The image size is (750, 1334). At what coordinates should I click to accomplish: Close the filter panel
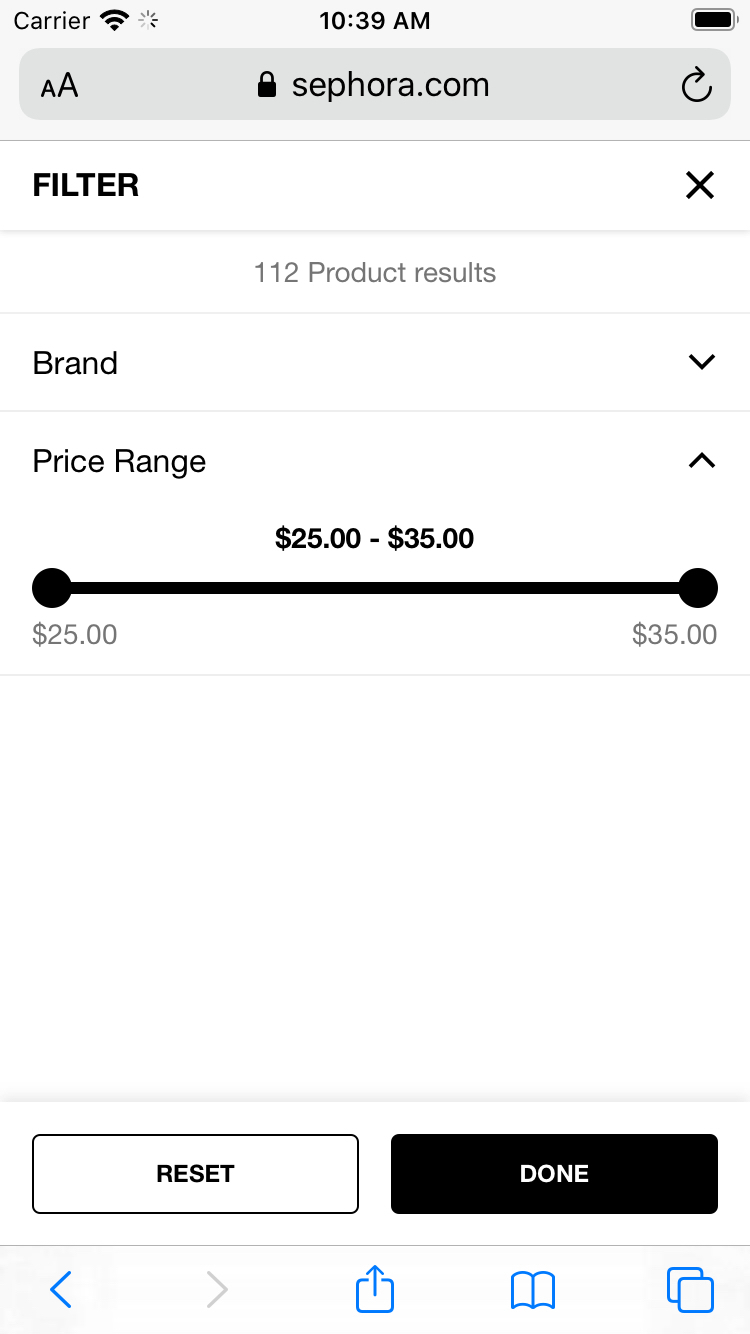[699, 185]
